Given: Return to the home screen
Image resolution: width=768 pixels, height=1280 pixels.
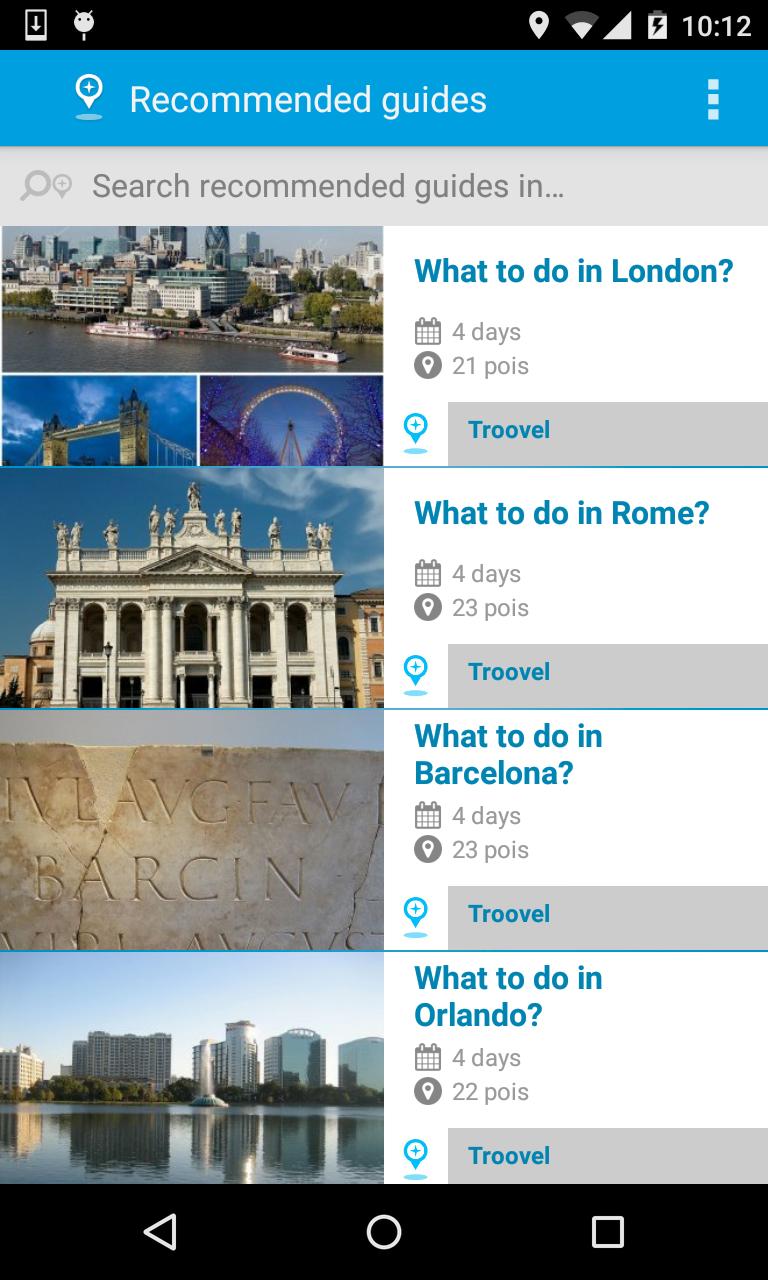Looking at the screenshot, I should pos(384,1232).
